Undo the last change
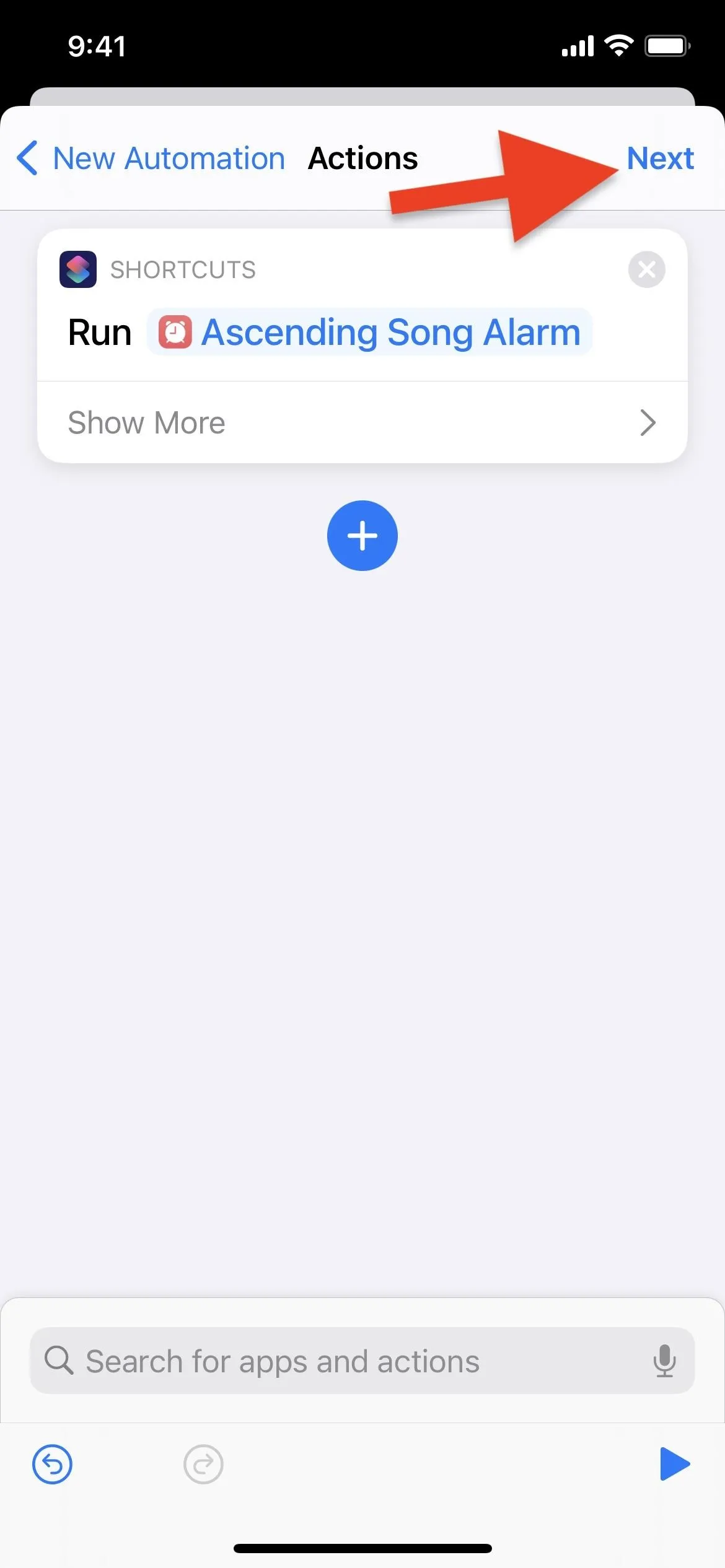Screen dimensions: 725x1568 tap(52, 1465)
